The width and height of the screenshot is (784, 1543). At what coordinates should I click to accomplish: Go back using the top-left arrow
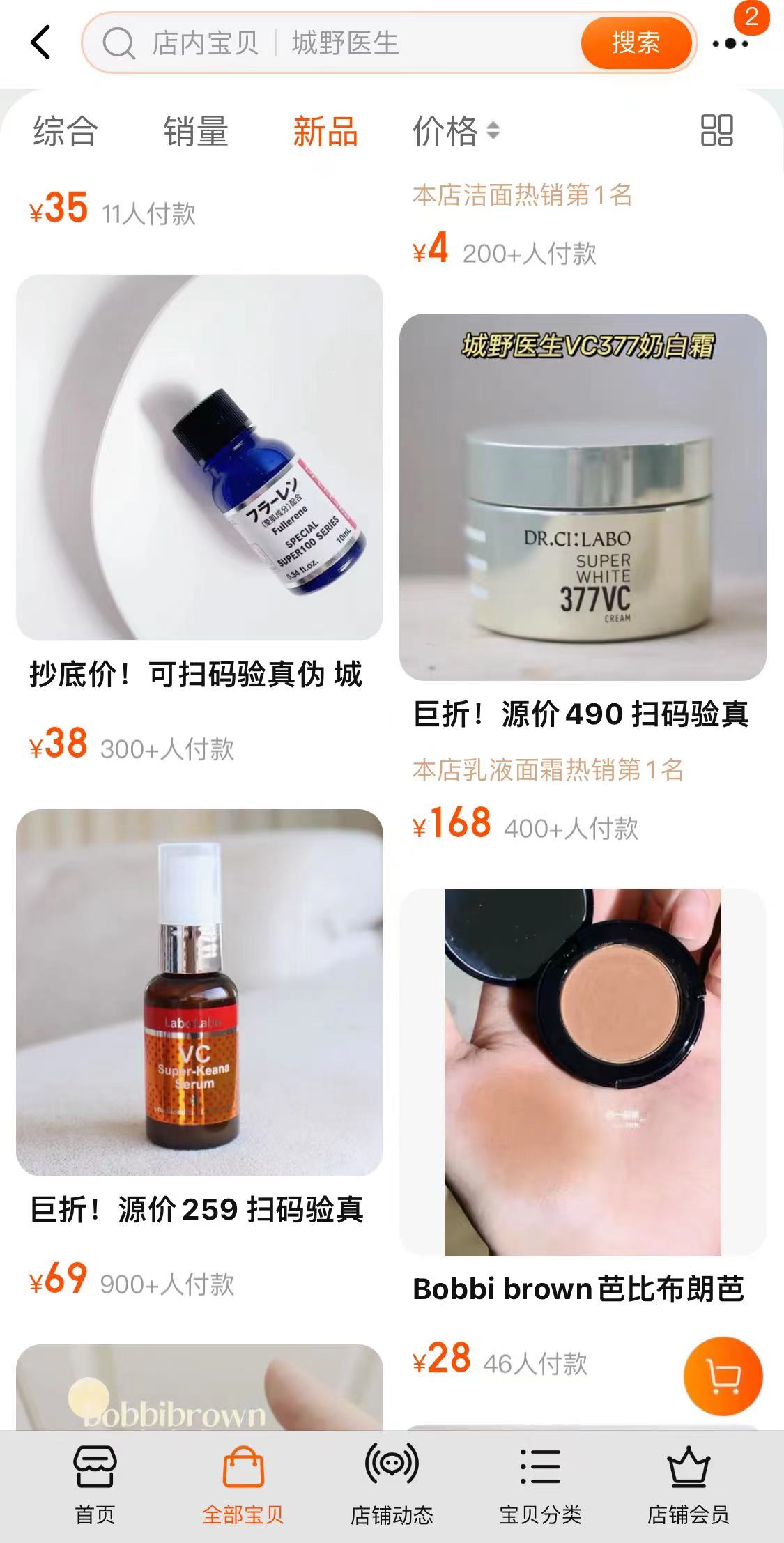click(41, 43)
